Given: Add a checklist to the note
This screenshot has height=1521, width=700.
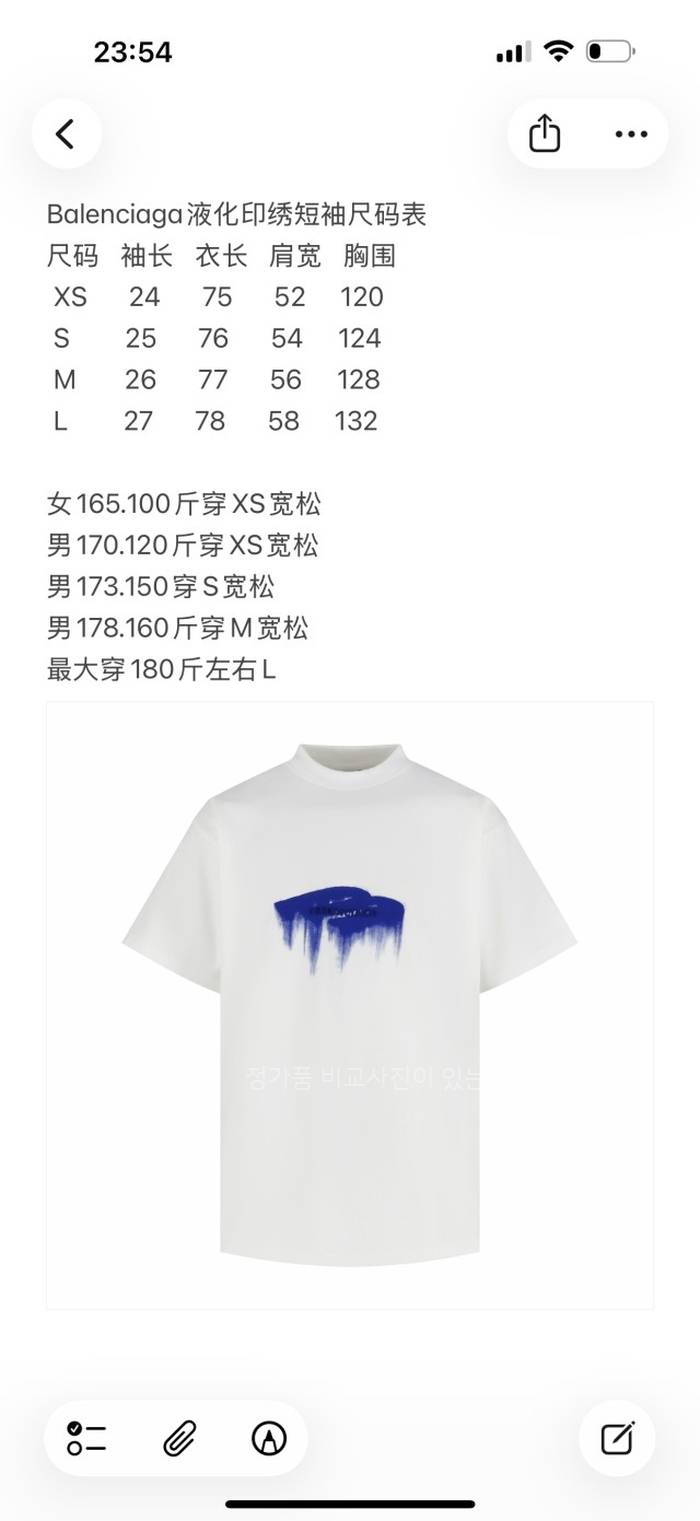Looking at the screenshot, I should (x=87, y=1438).
